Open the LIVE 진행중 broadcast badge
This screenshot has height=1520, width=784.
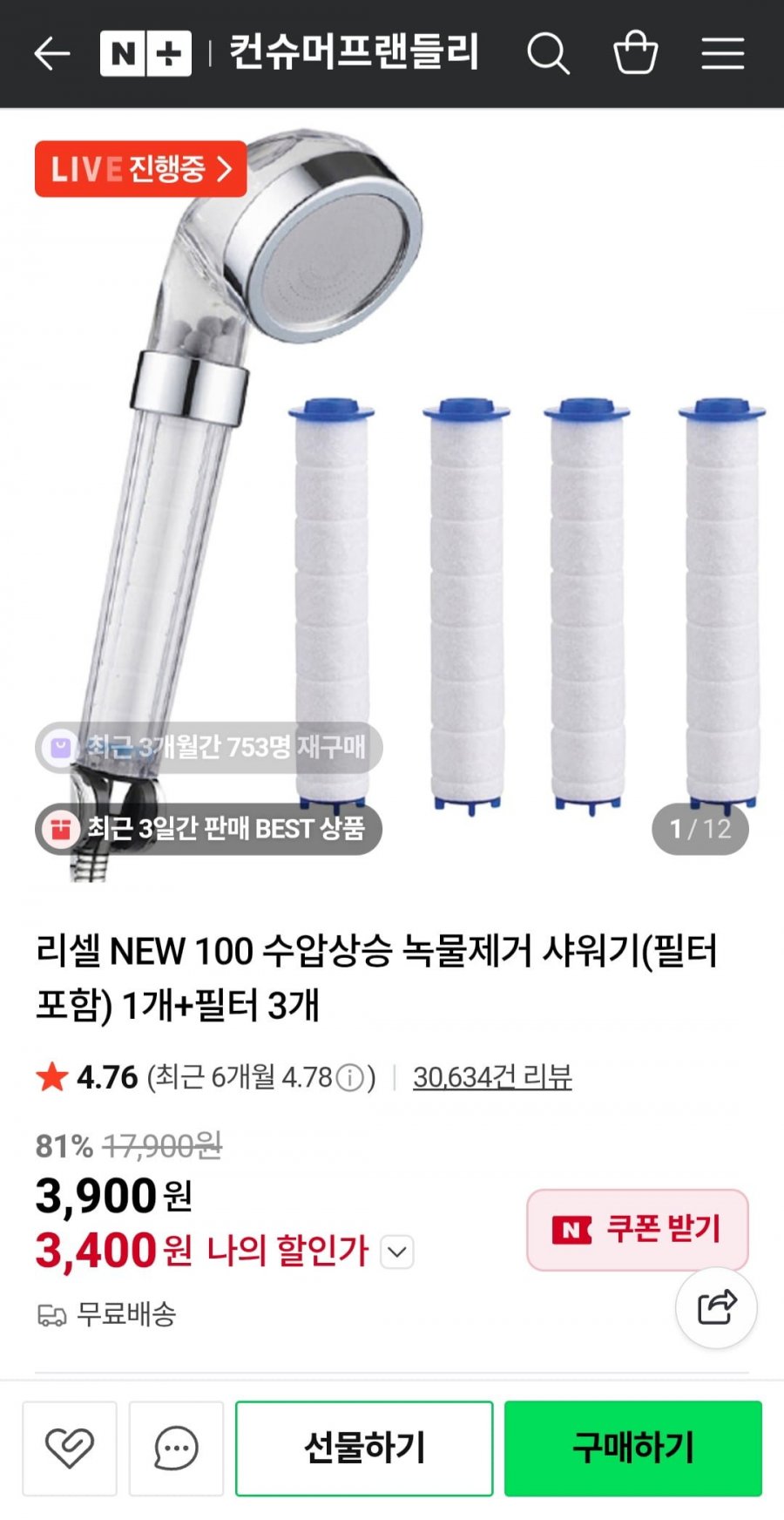[x=141, y=168]
